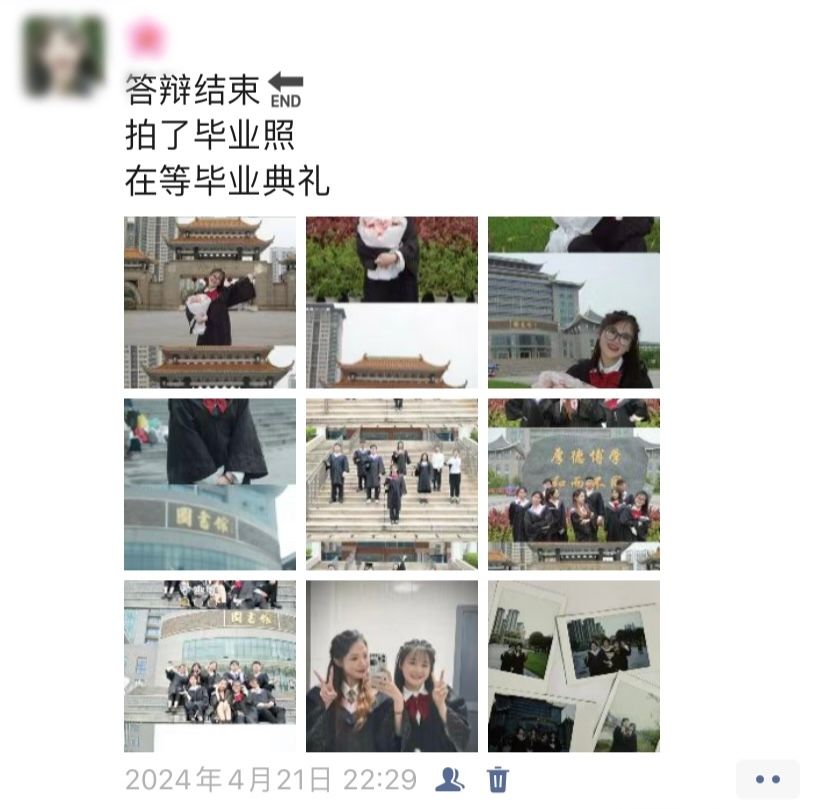
Task: View the mirror selfie of two girls
Action: (x=392, y=666)
